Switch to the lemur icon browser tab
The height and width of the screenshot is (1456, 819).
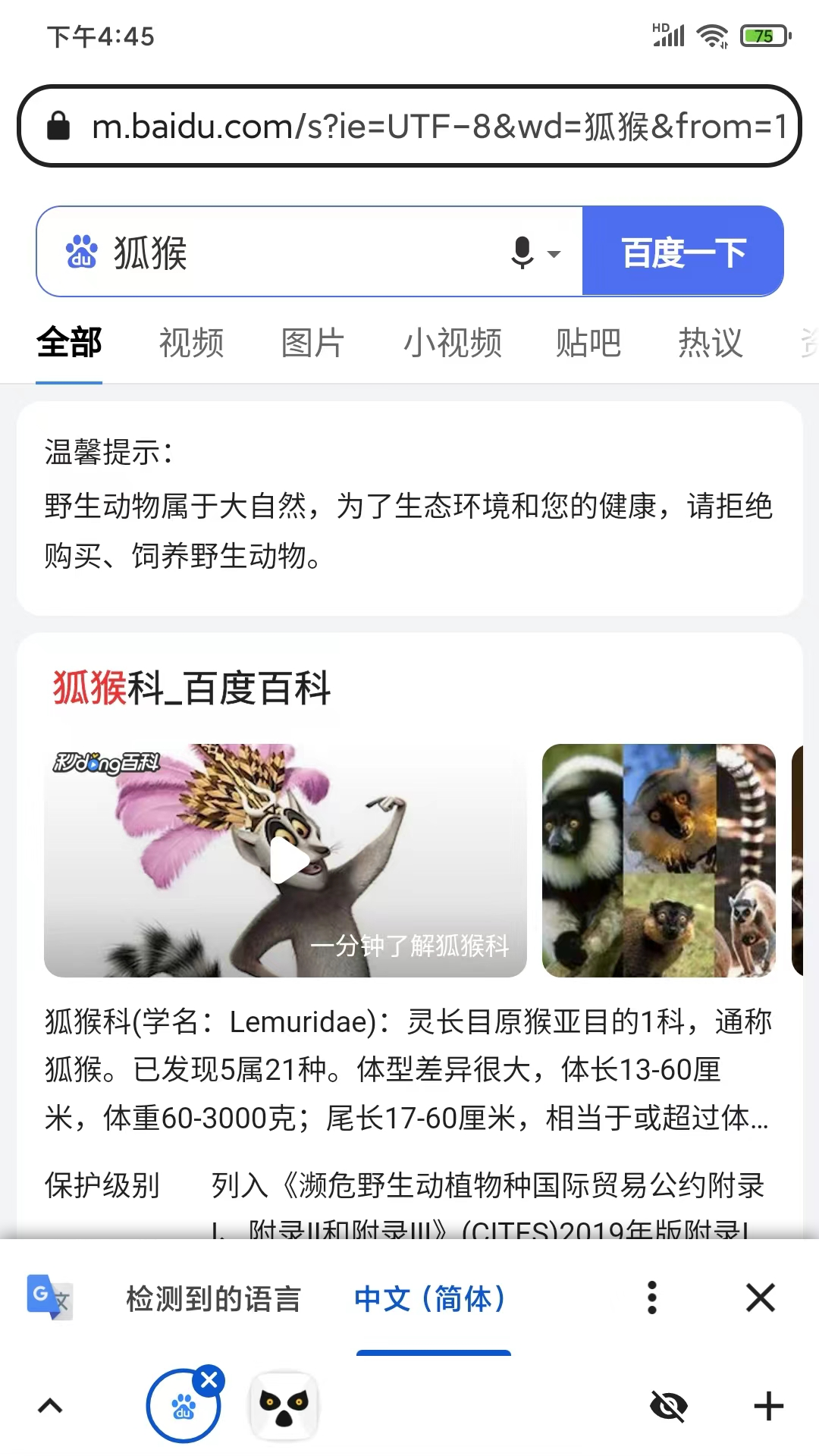coord(284,1407)
